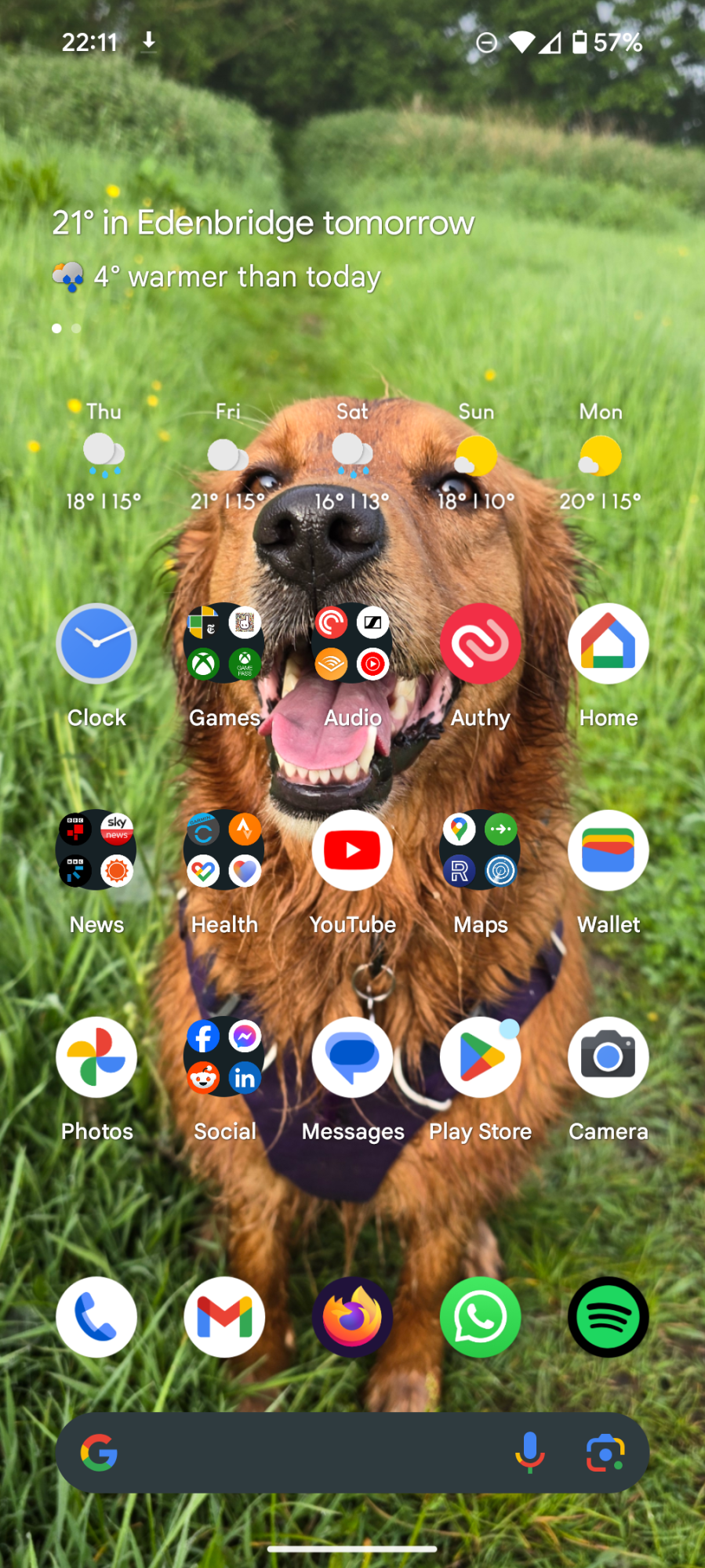Open Gmail from the dock
This screenshot has height=1568, width=705.
(224, 1317)
